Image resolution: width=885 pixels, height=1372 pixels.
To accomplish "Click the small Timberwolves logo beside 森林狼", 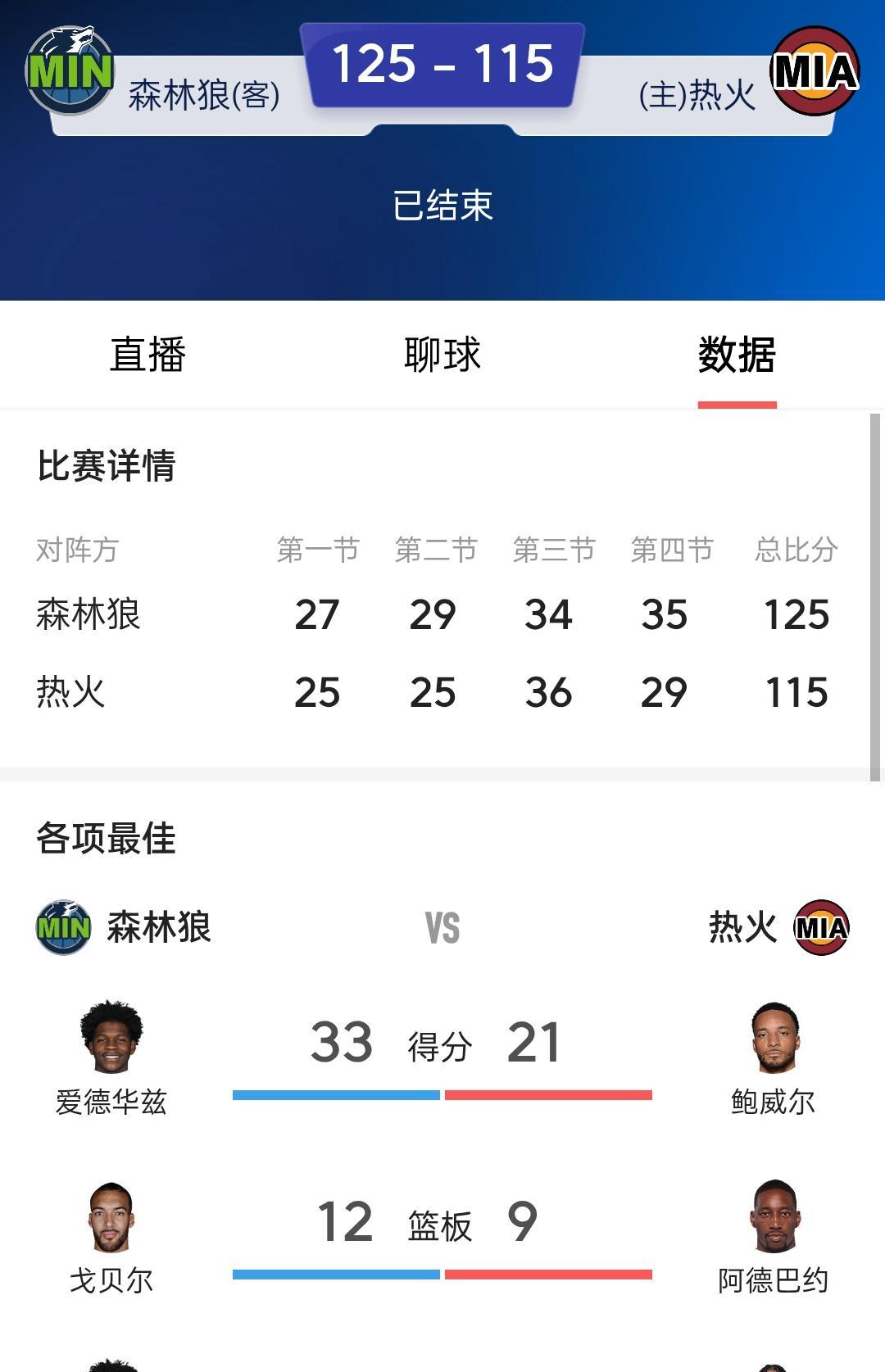I will coord(61,927).
